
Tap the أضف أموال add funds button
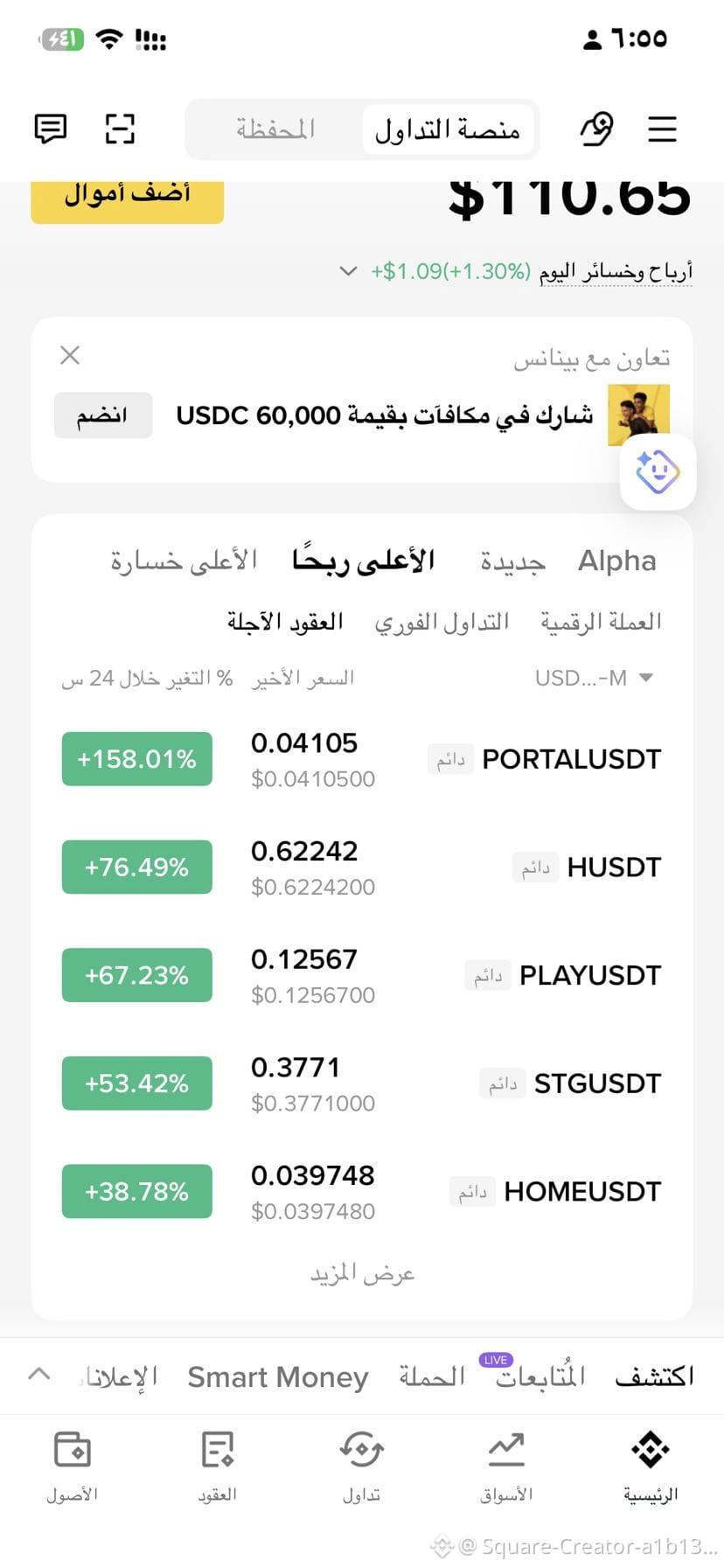[128, 196]
